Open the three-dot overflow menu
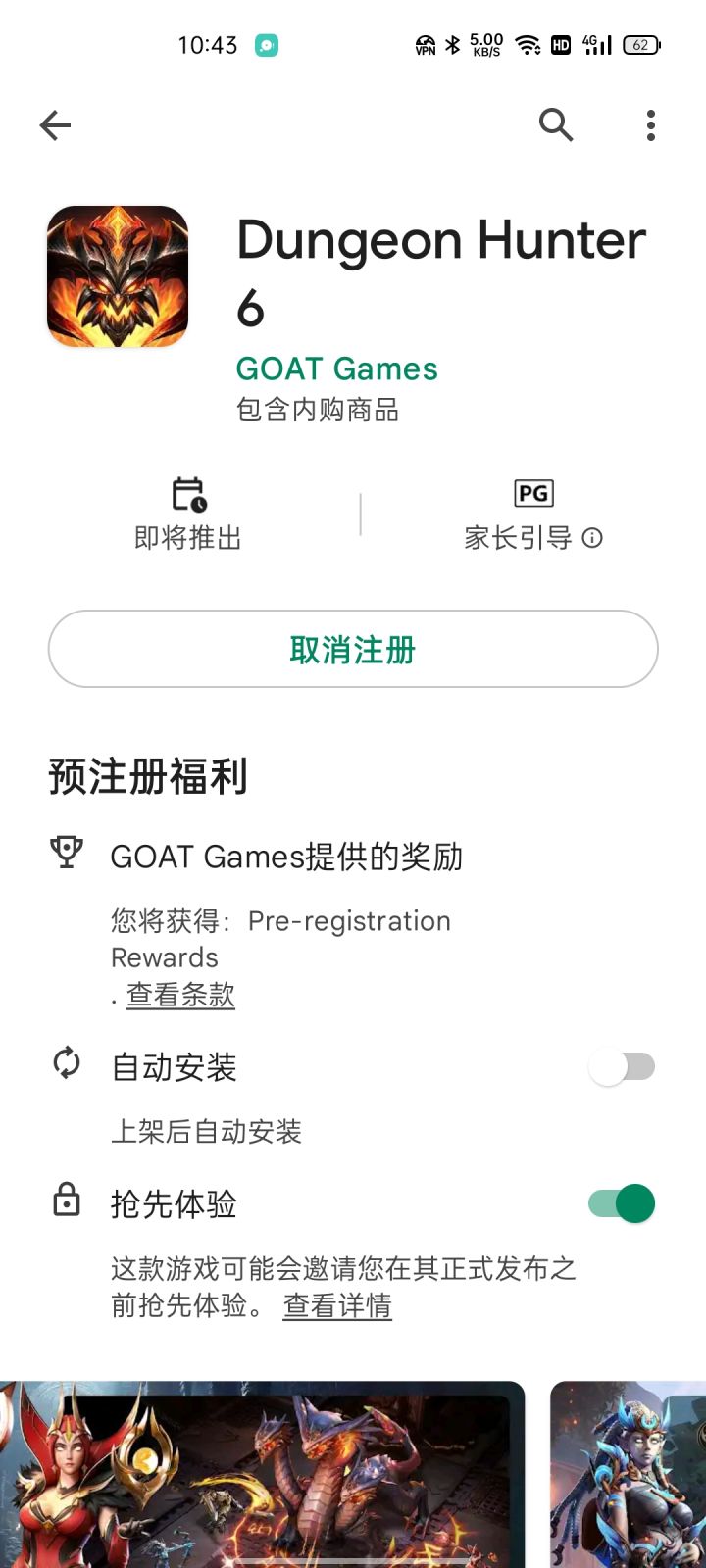The image size is (706, 1568). pyautogui.click(x=651, y=125)
